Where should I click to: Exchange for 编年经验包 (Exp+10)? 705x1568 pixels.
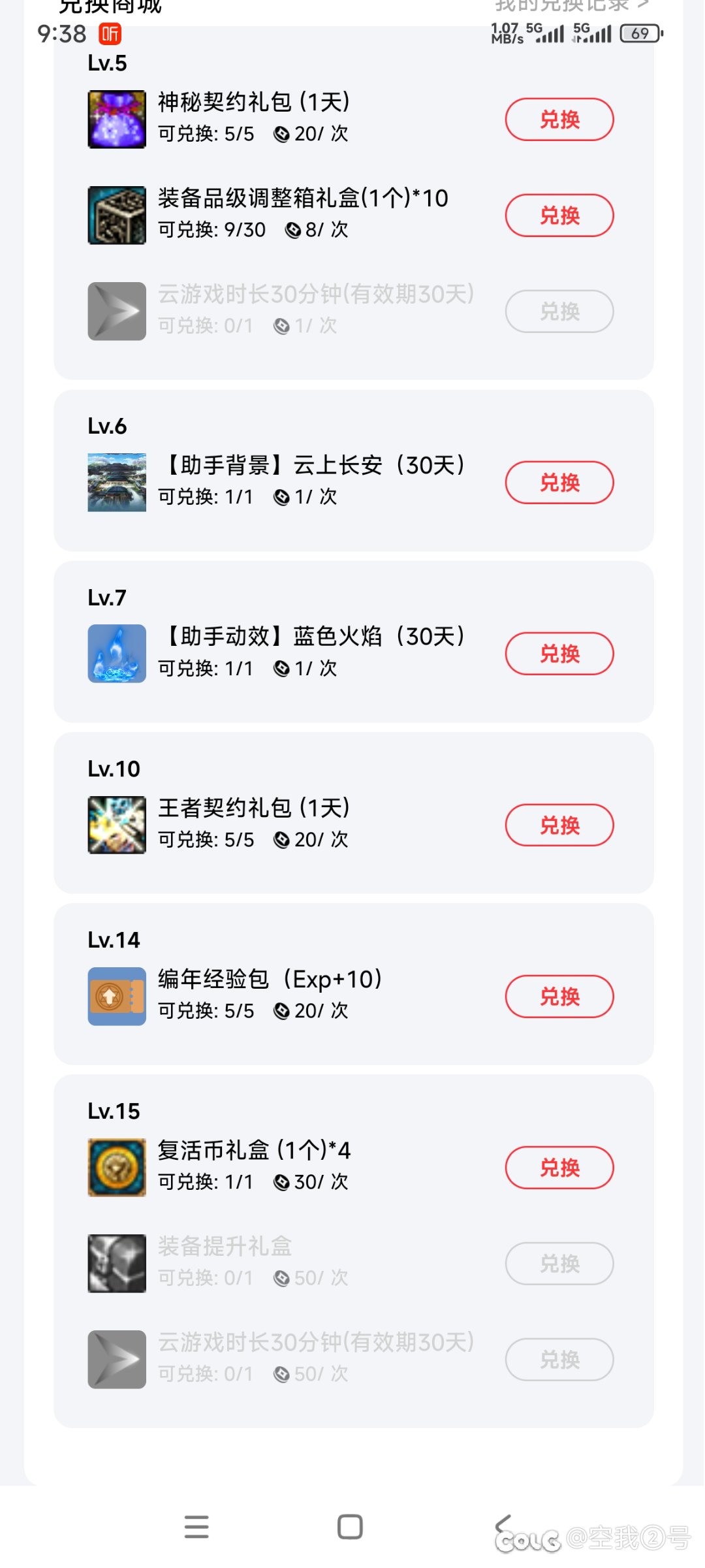559,997
